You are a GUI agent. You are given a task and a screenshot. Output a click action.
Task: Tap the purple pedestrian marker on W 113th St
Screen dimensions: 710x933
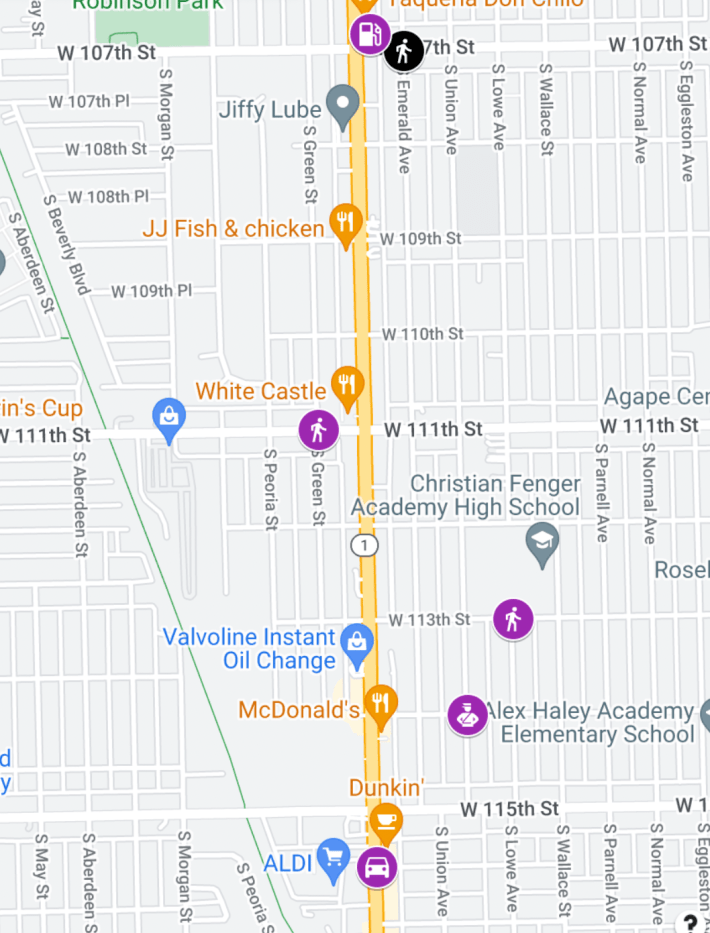click(x=513, y=620)
